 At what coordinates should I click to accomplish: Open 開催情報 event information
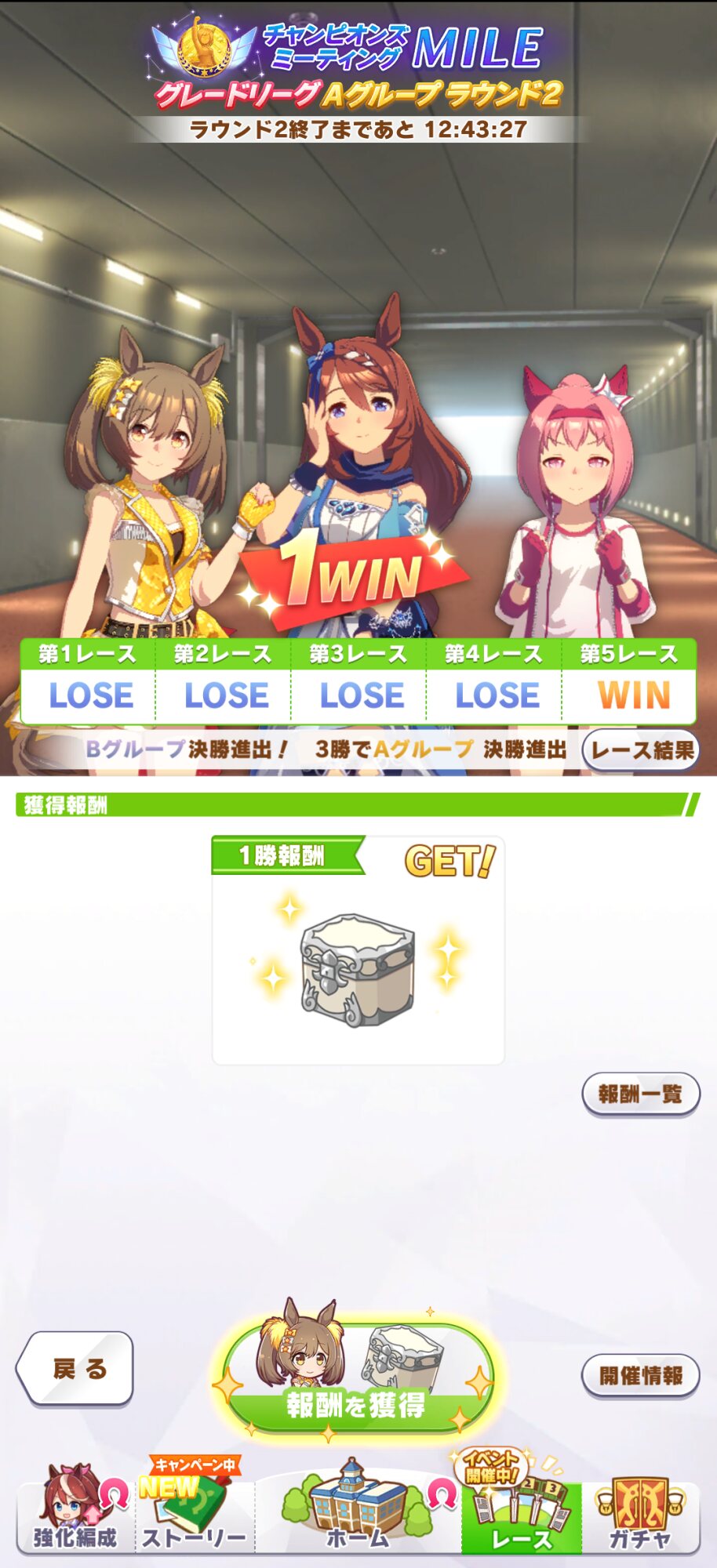[x=640, y=1375]
